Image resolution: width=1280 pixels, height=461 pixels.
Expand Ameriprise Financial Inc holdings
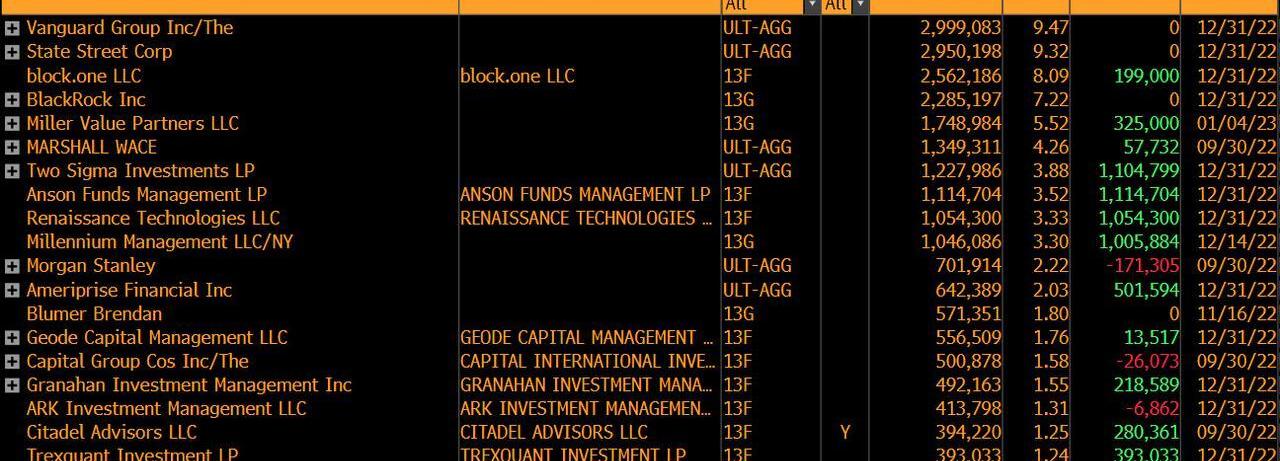(12, 290)
